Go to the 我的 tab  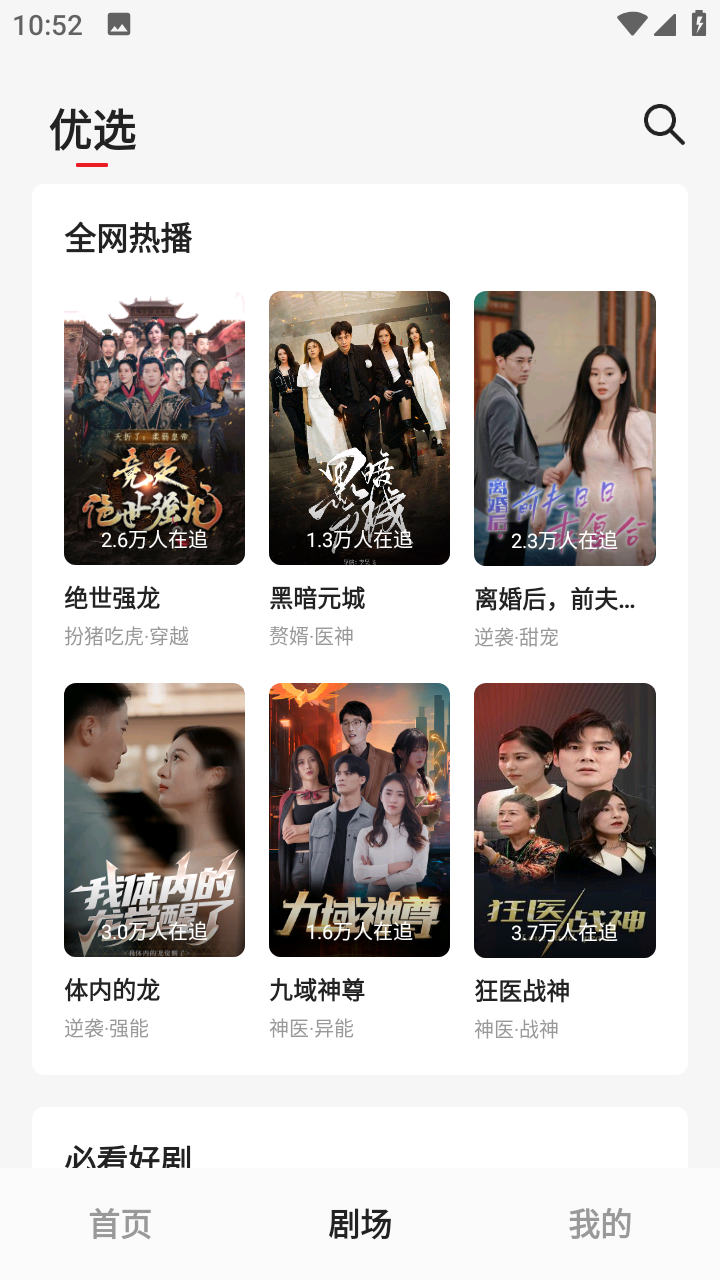pos(600,1224)
